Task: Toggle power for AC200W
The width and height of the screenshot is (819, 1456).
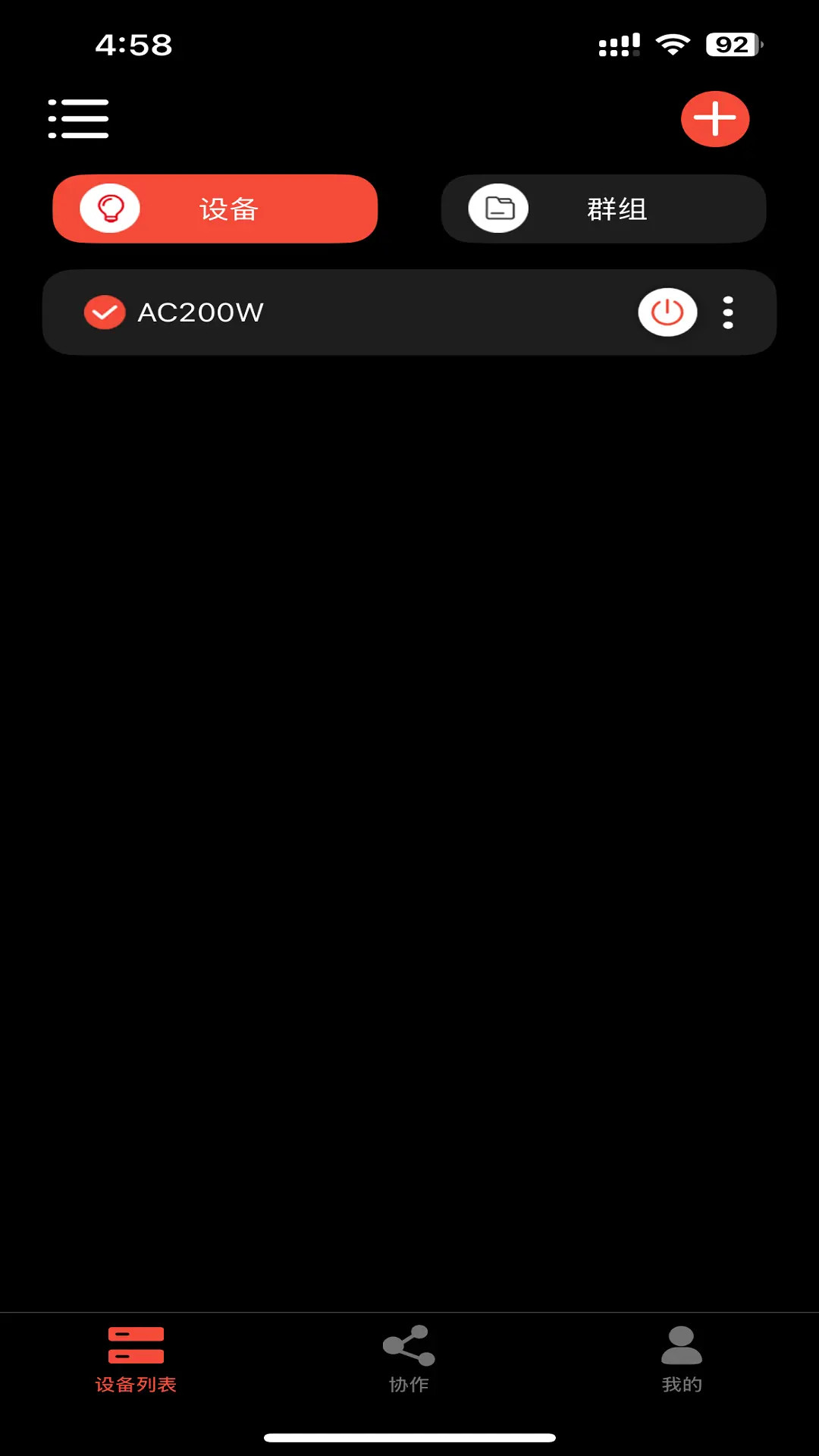Action: tap(667, 312)
